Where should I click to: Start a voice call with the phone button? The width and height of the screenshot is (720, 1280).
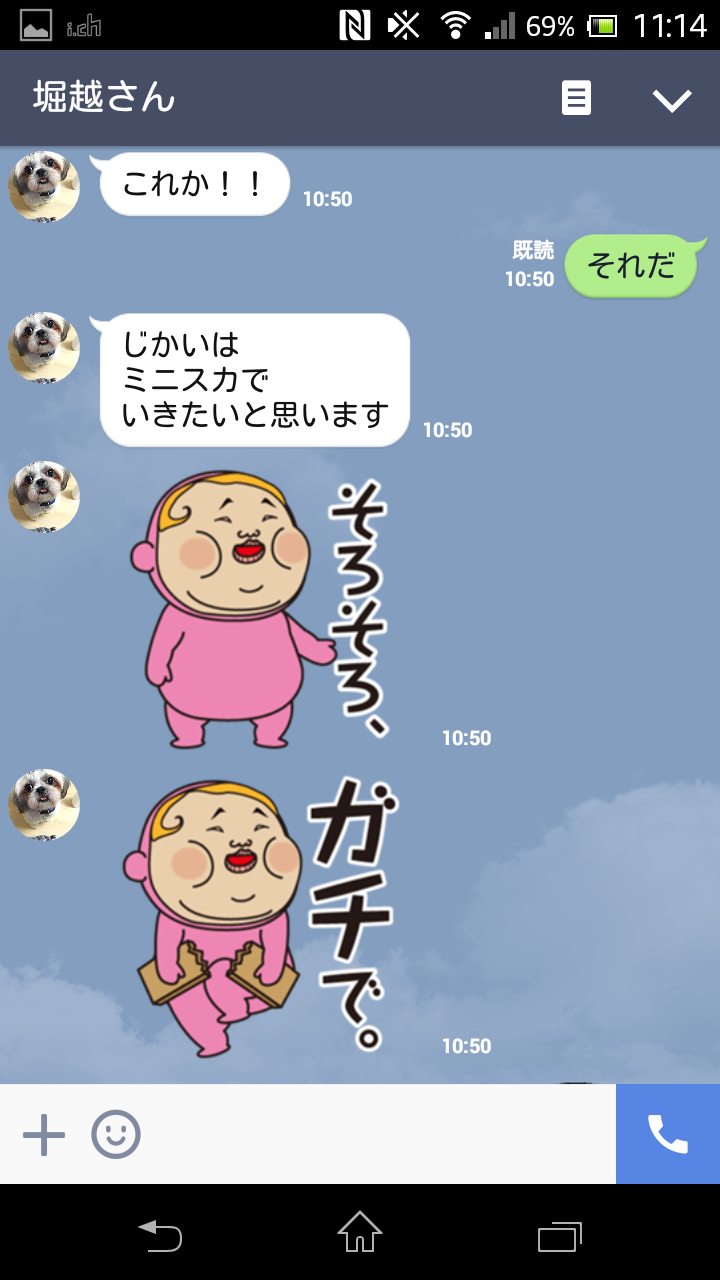click(x=667, y=1135)
